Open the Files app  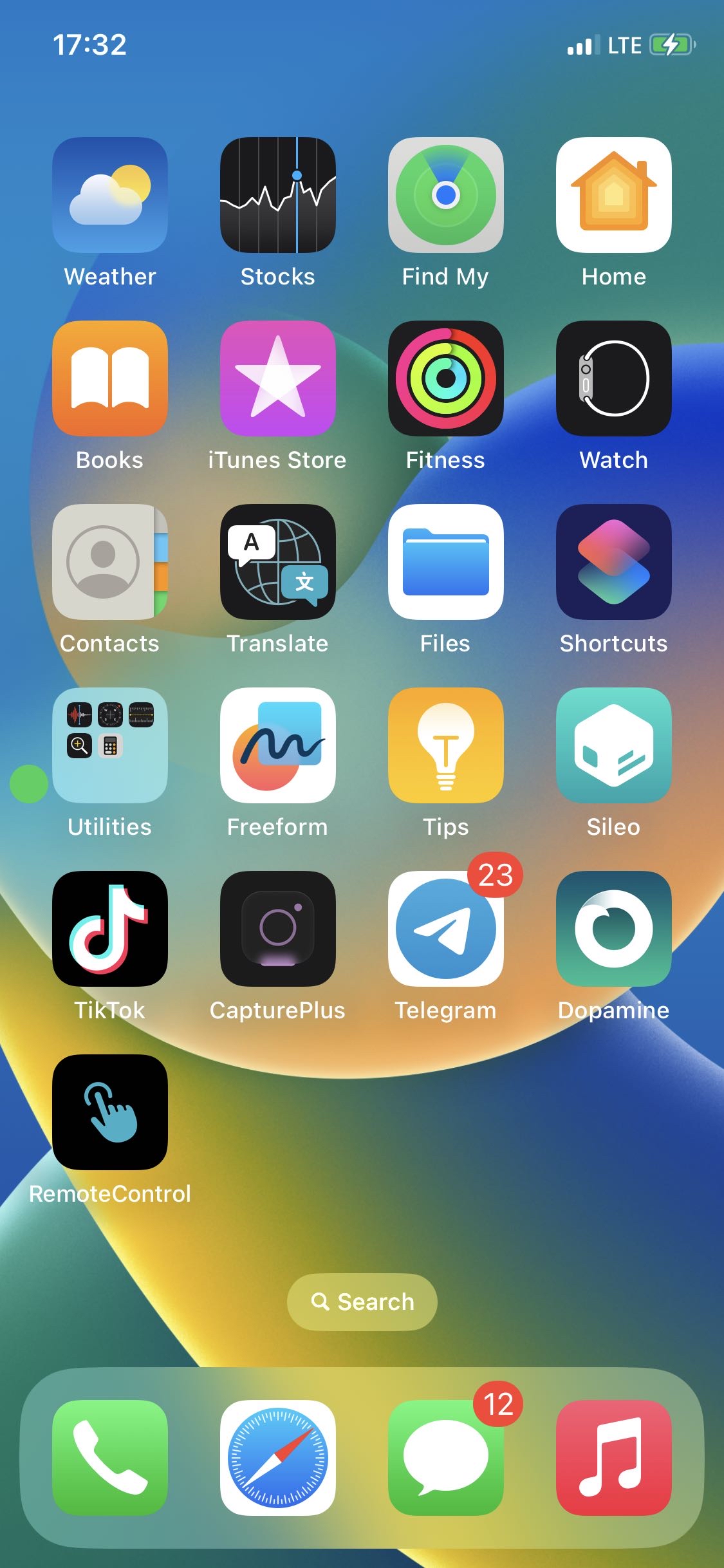(x=445, y=561)
